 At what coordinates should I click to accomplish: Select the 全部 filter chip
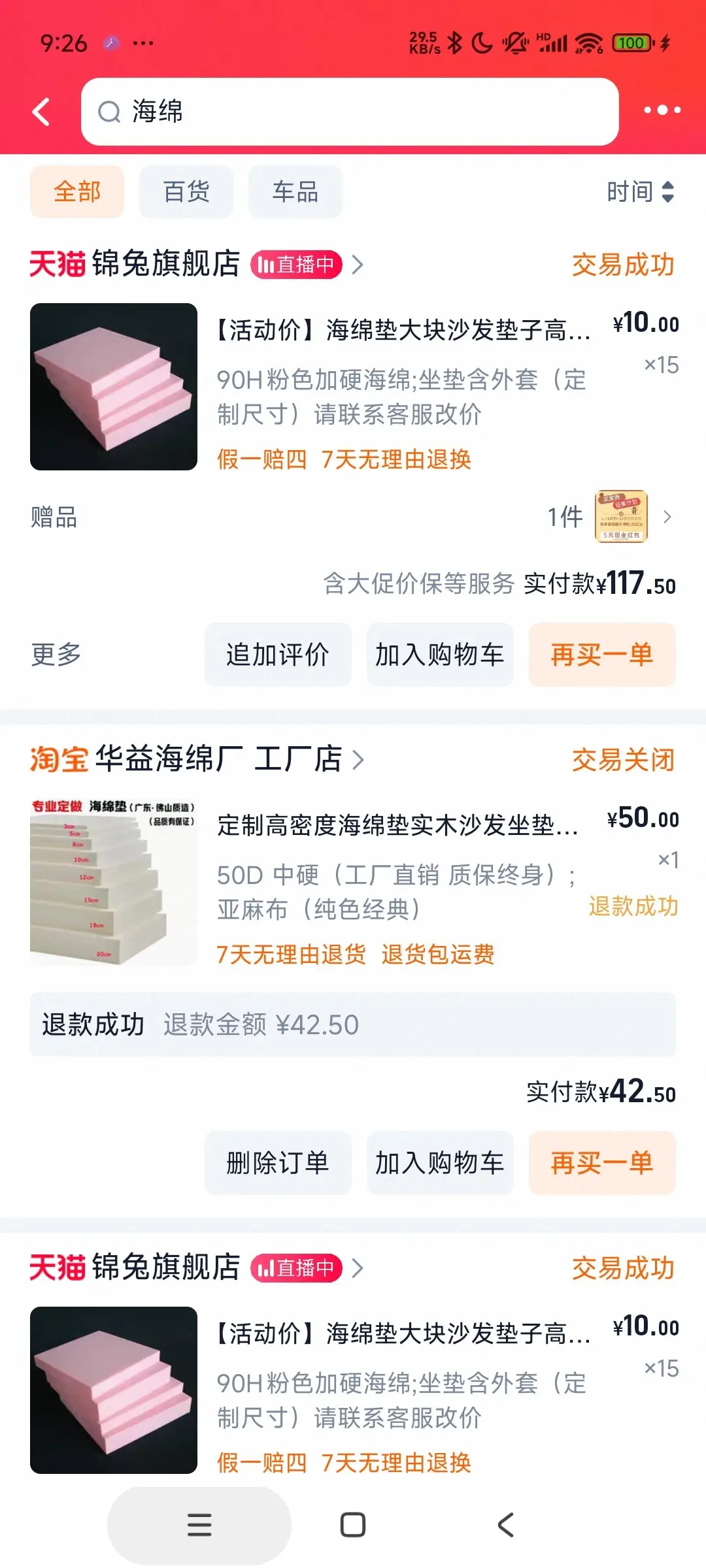pyautogui.click(x=77, y=192)
